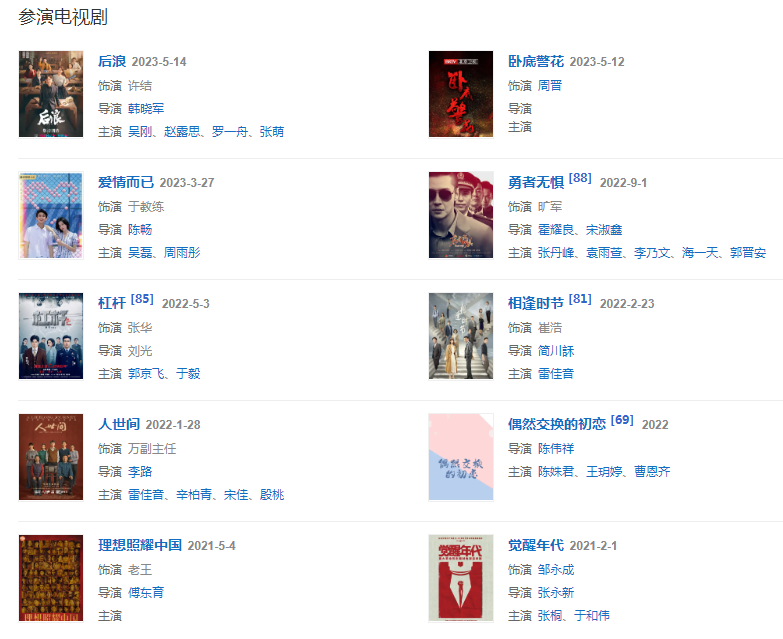Open the 后浪 drama title link
Image resolution: width=783 pixels, height=639 pixels.
click(112, 62)
